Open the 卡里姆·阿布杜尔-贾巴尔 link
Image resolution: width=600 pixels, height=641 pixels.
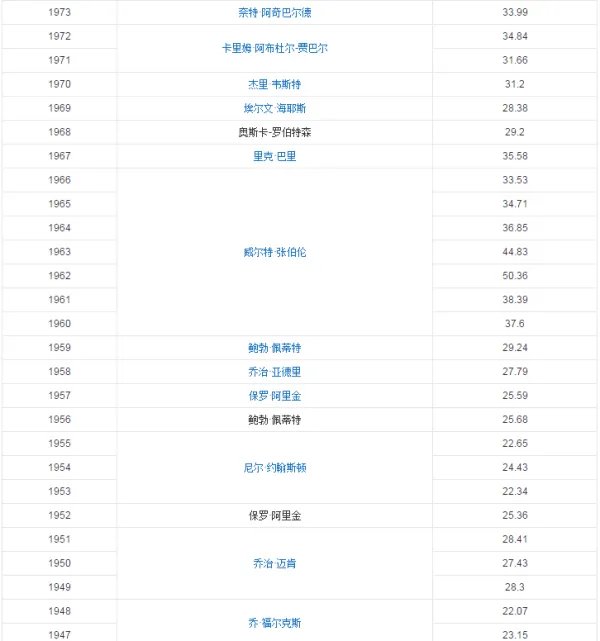pos(274,48)
